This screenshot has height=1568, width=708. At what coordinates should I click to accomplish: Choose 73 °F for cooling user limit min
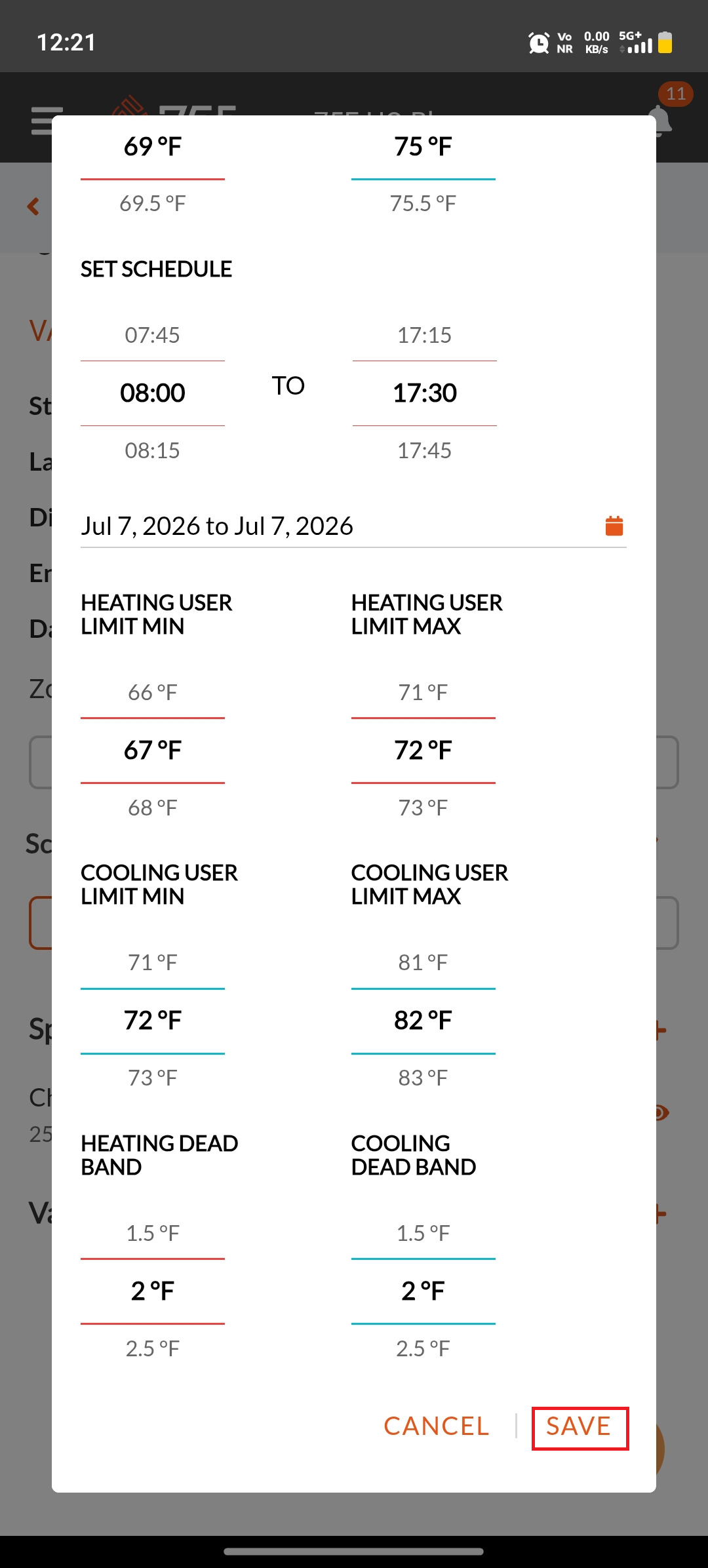coord(153,1078)
